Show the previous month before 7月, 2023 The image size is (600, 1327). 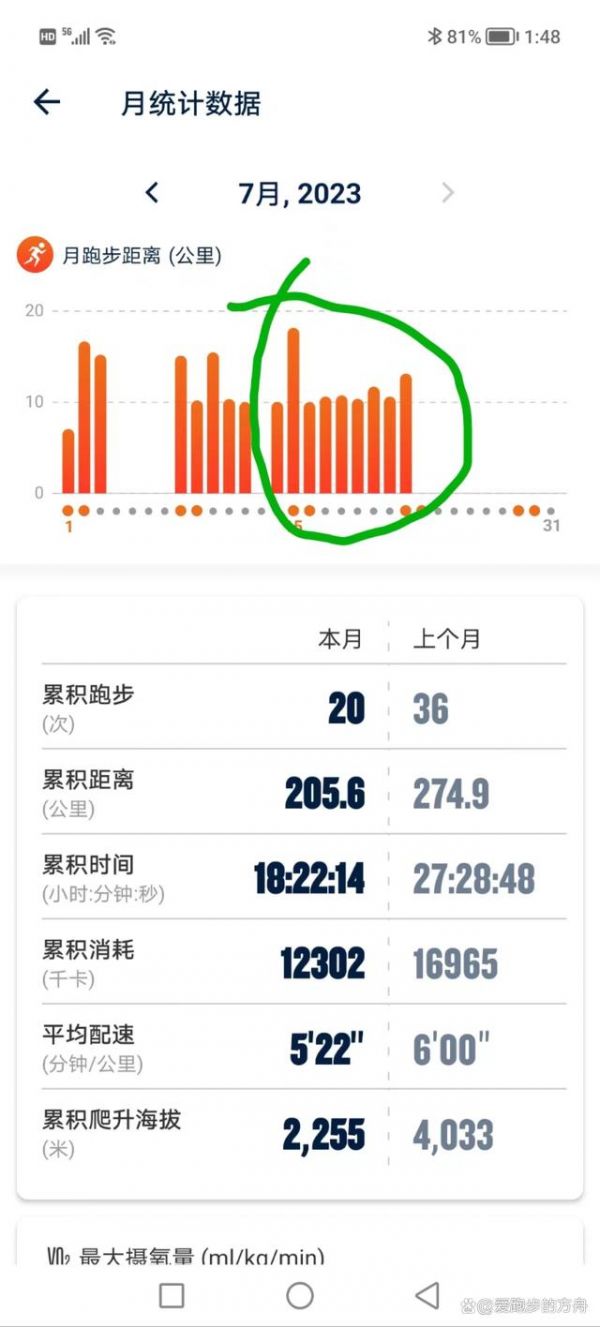152,192
